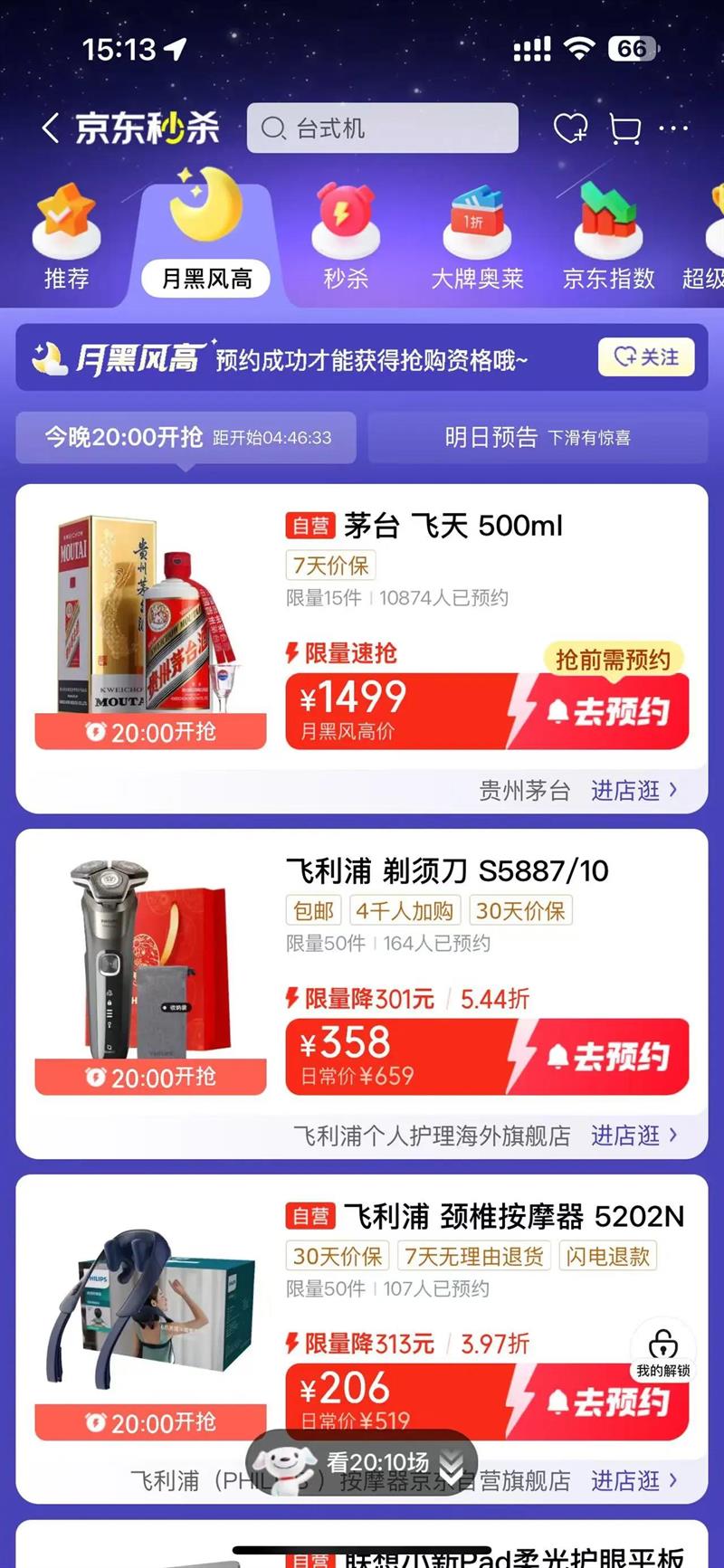Viewport: 724px width, 1568px height.
Task: Open 我的解锁 floating button
Action: pos(662,1352)
